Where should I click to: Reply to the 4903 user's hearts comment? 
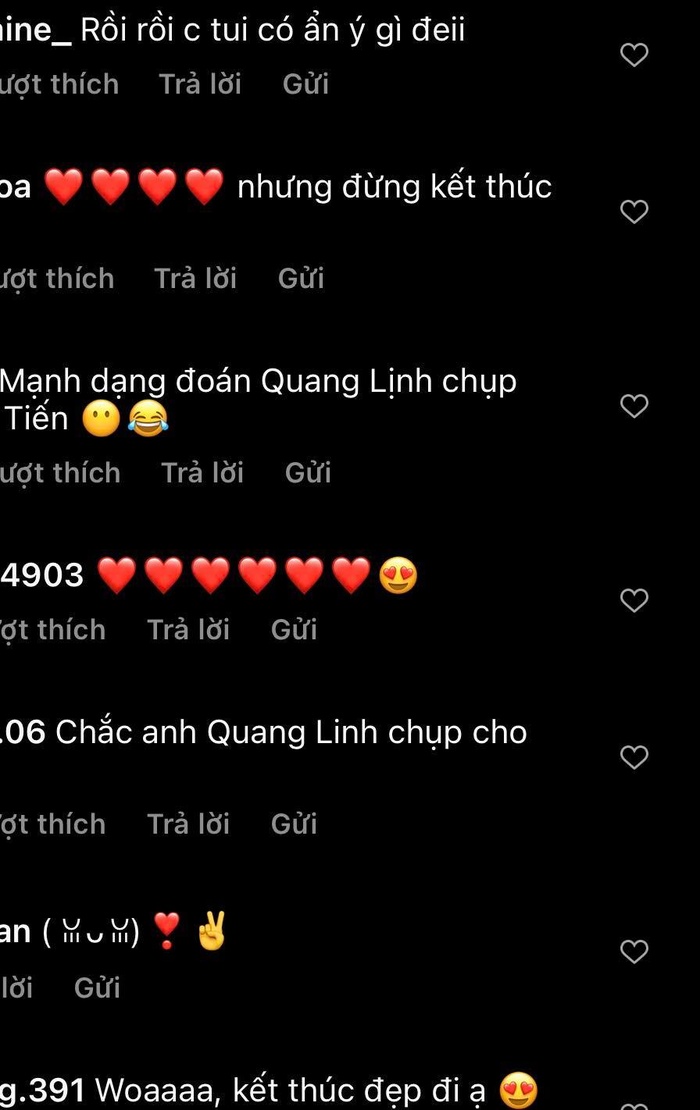click(188, 629)
